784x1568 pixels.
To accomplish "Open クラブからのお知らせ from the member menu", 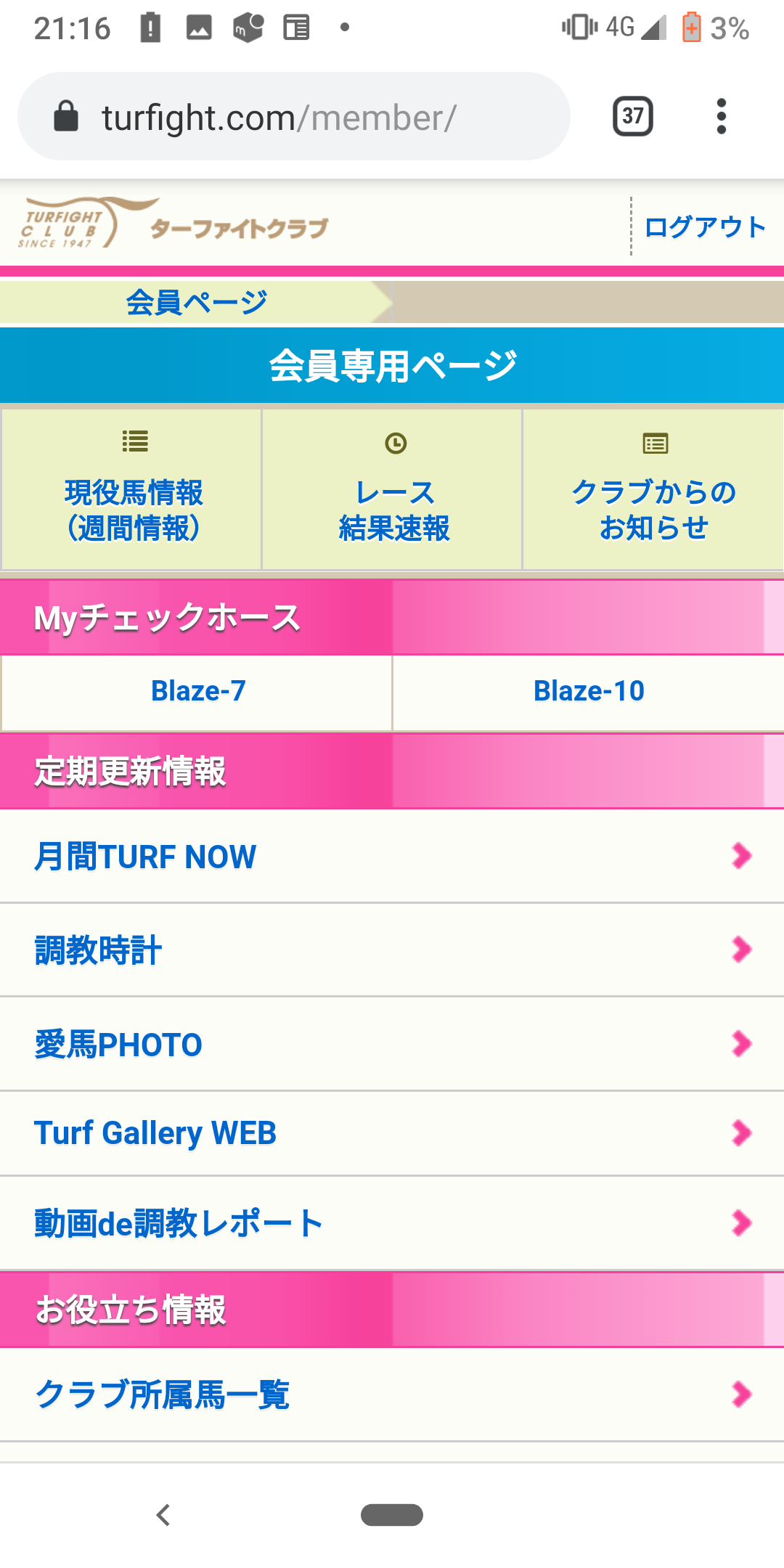I will click(x=654, y=508).
